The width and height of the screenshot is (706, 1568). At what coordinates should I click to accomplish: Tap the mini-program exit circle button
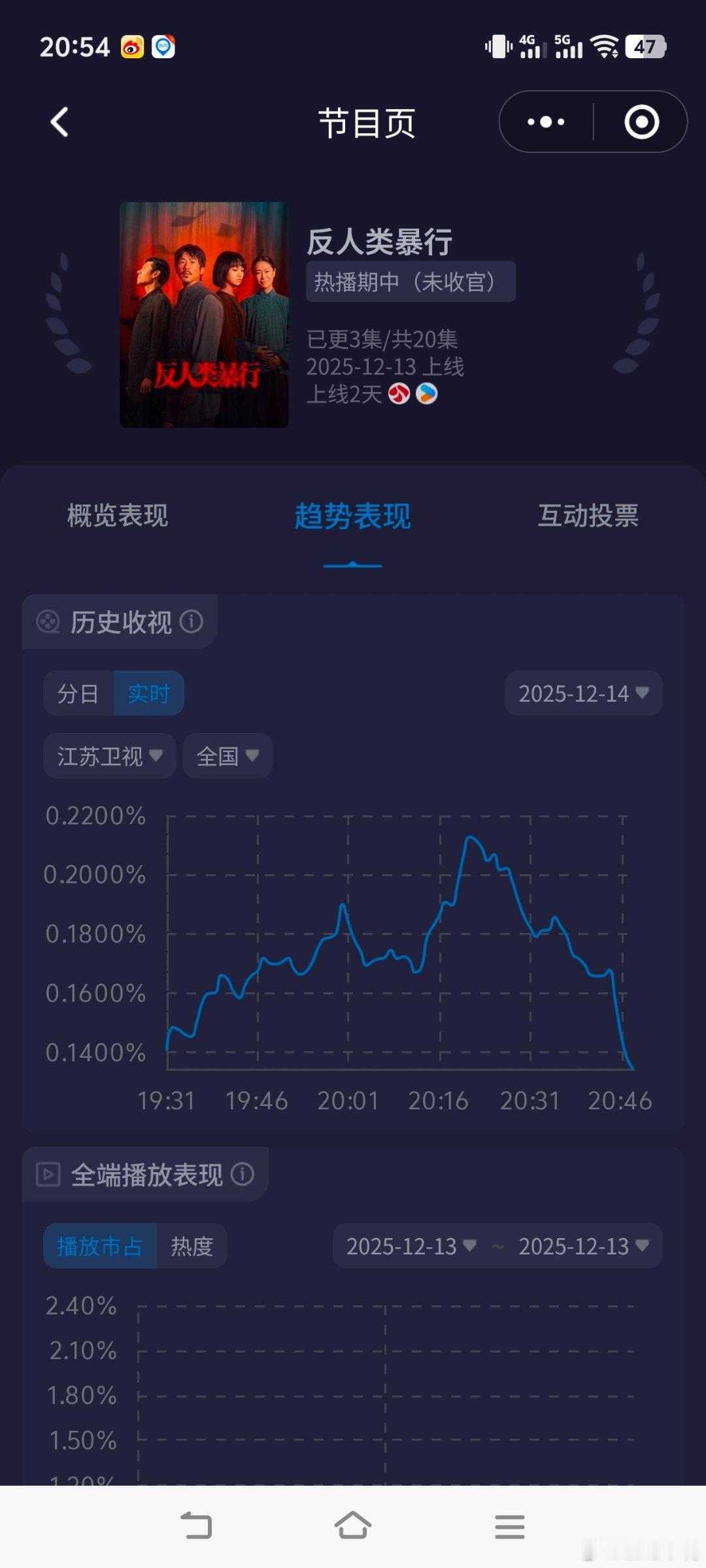click(x=643, y=122)
